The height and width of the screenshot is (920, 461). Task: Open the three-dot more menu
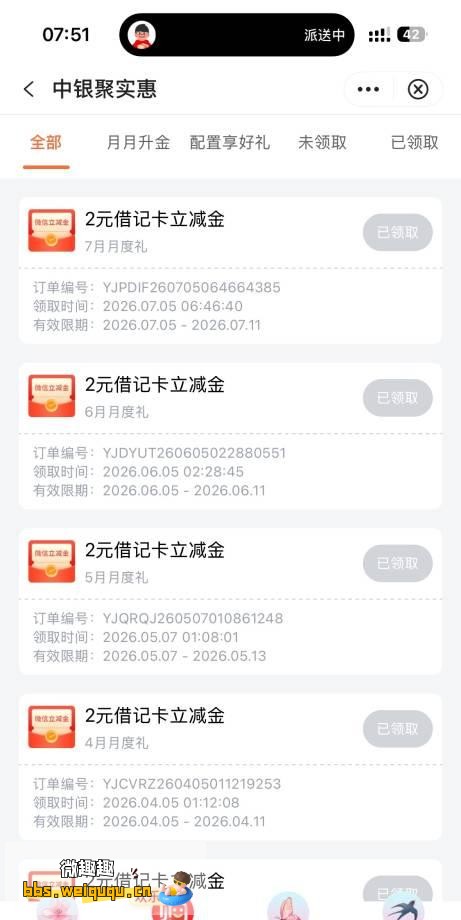tap(368, 89)
